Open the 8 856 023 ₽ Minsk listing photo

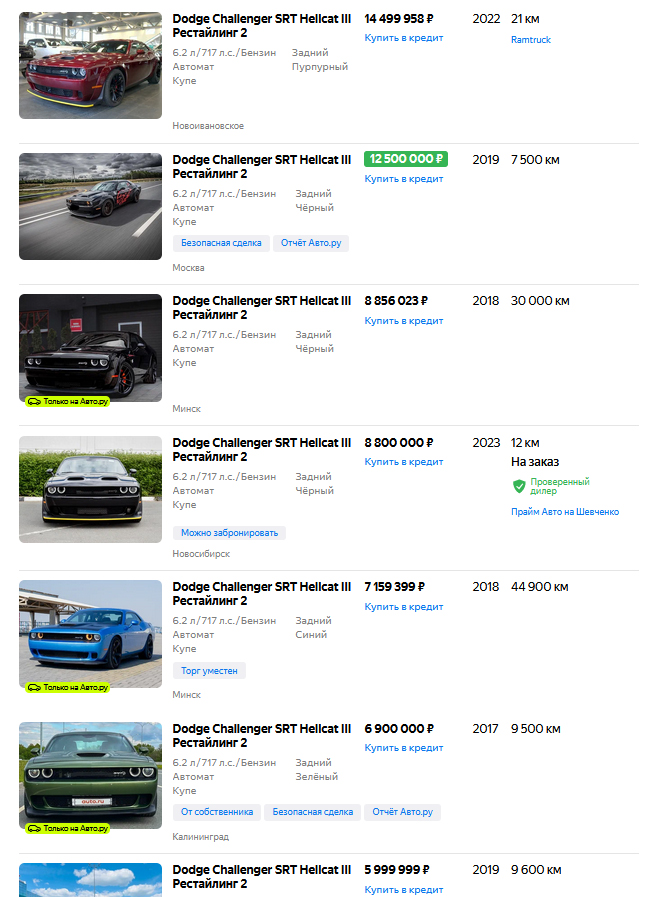[90, 347]
